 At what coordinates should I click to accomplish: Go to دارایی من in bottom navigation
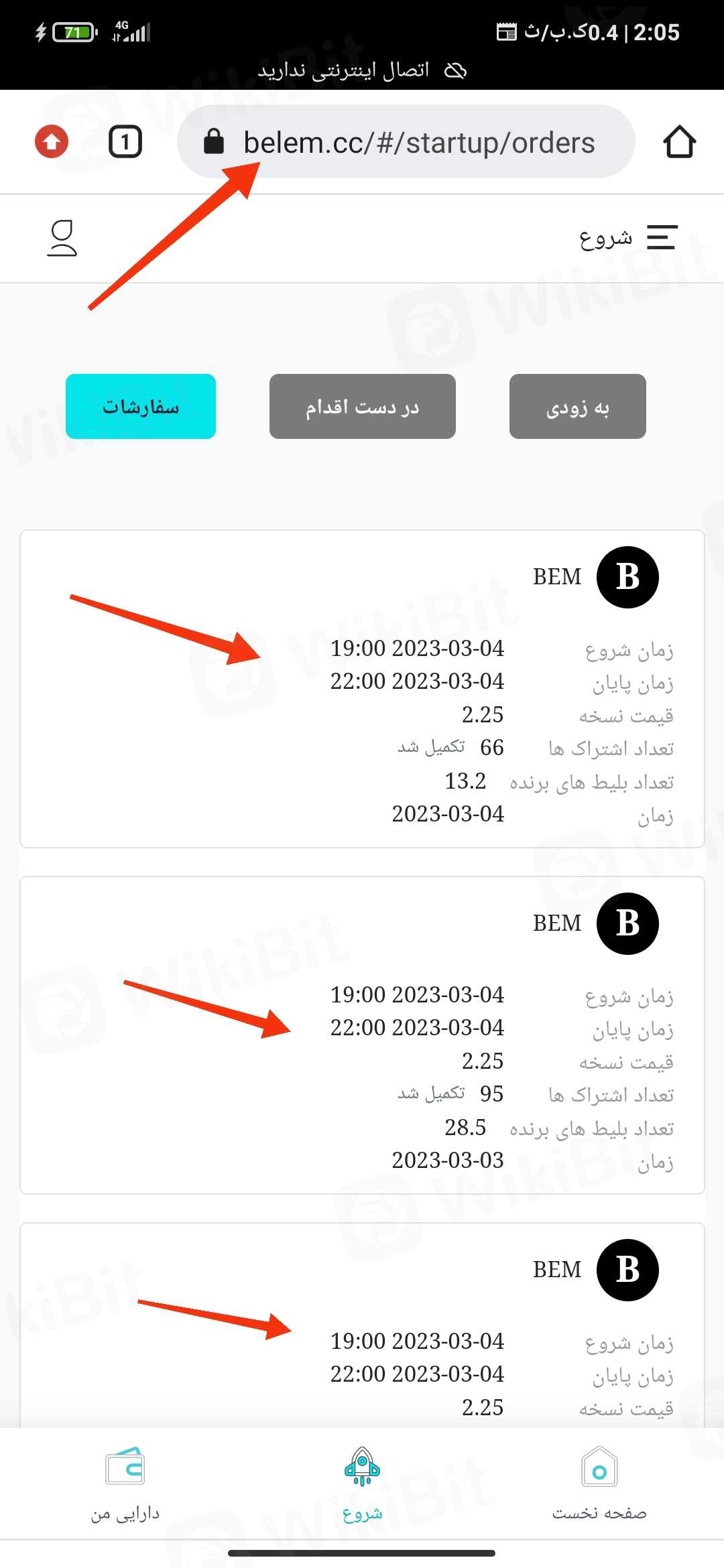pyautogui.click(x=125, y=1484)
